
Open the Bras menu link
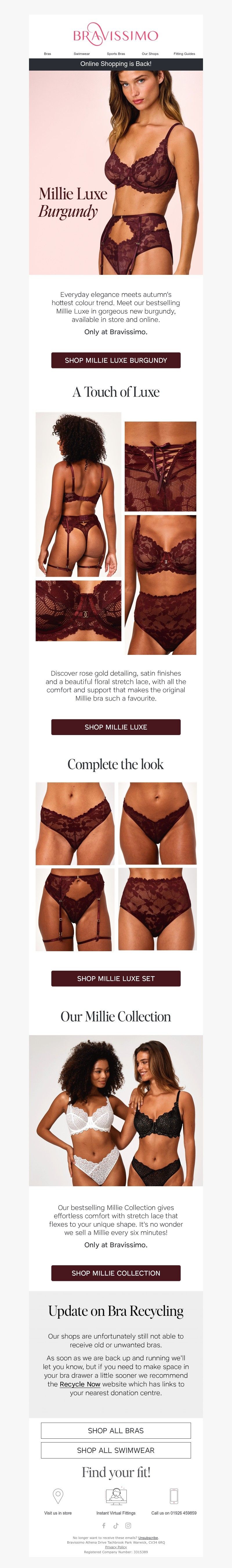[x=47, y=53]
